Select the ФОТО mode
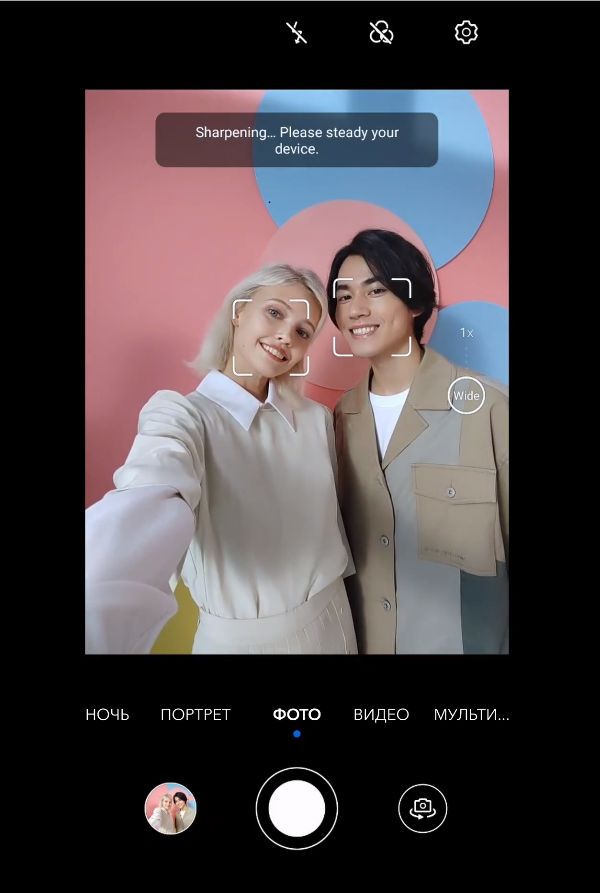The width and height of the screenshot is (600, 893). click(296, 714)
